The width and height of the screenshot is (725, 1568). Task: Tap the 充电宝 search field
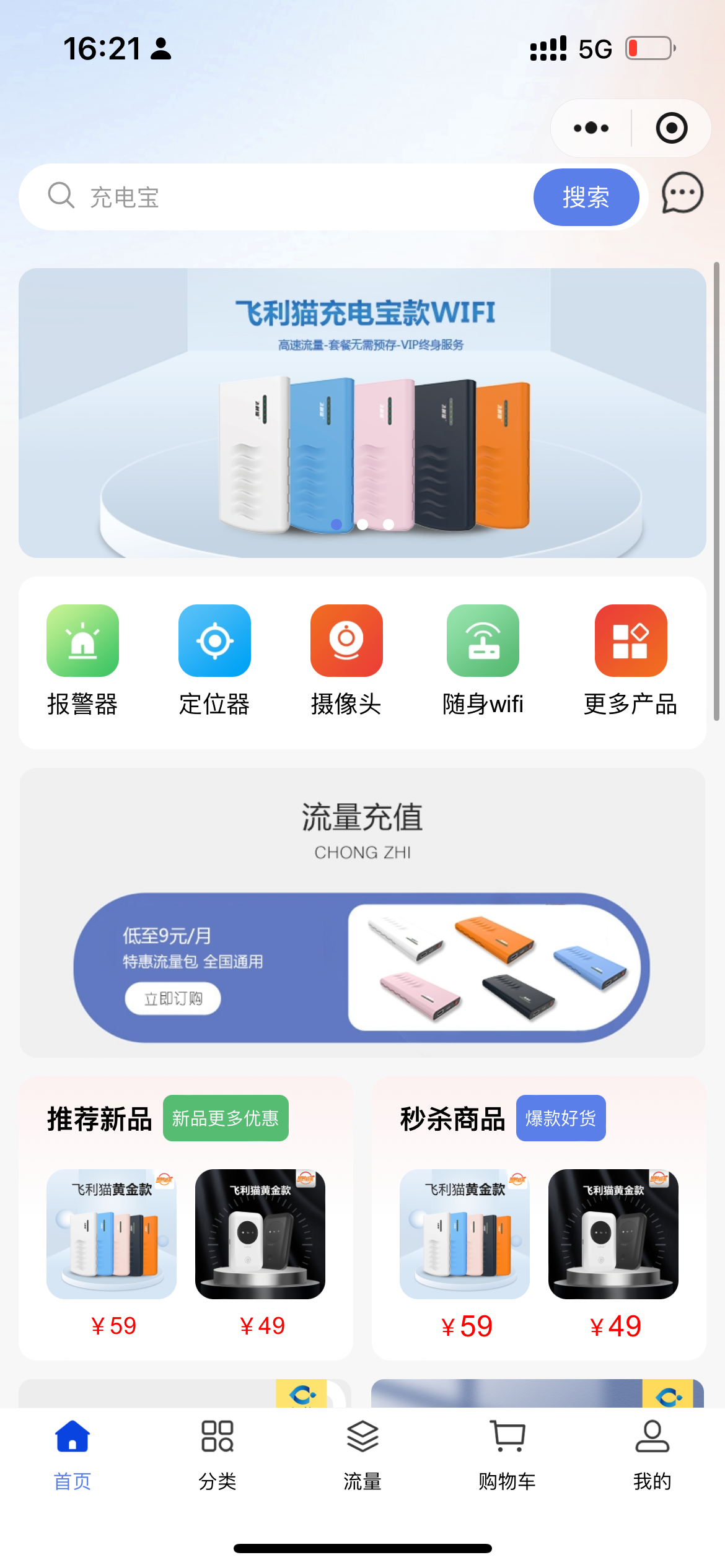pyautogui.click(x=279, y=197)
